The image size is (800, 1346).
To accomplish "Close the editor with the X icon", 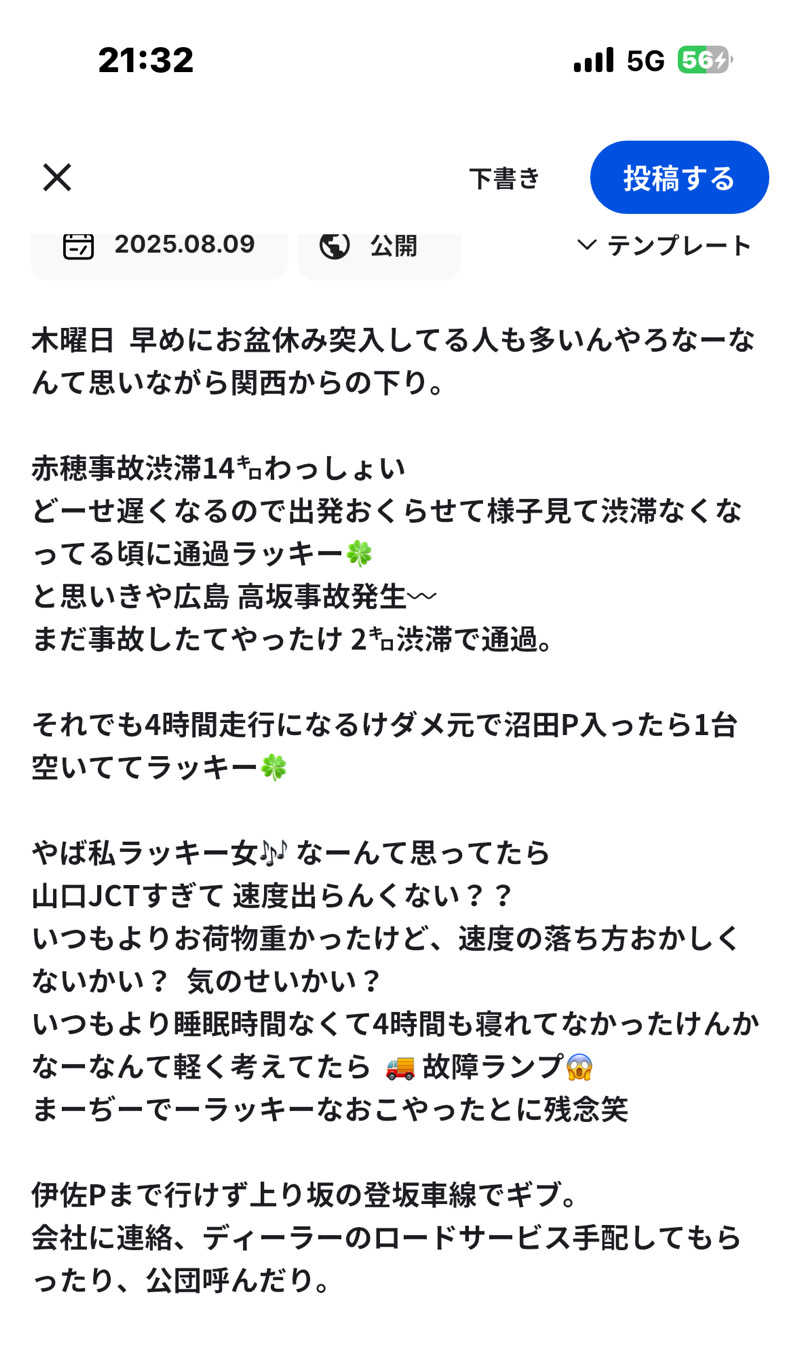I will (57, 177).
